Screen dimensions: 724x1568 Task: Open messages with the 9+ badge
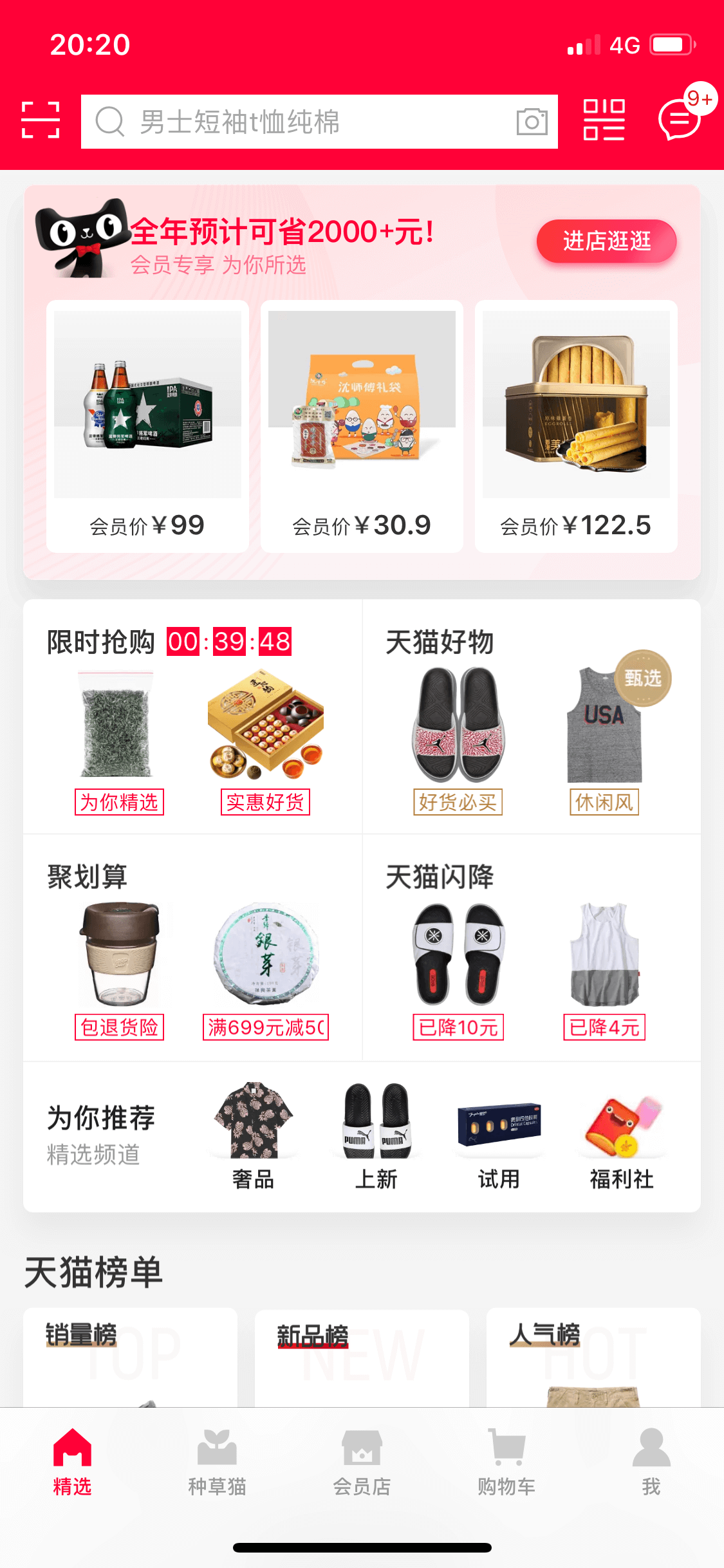tap(680, 119)
